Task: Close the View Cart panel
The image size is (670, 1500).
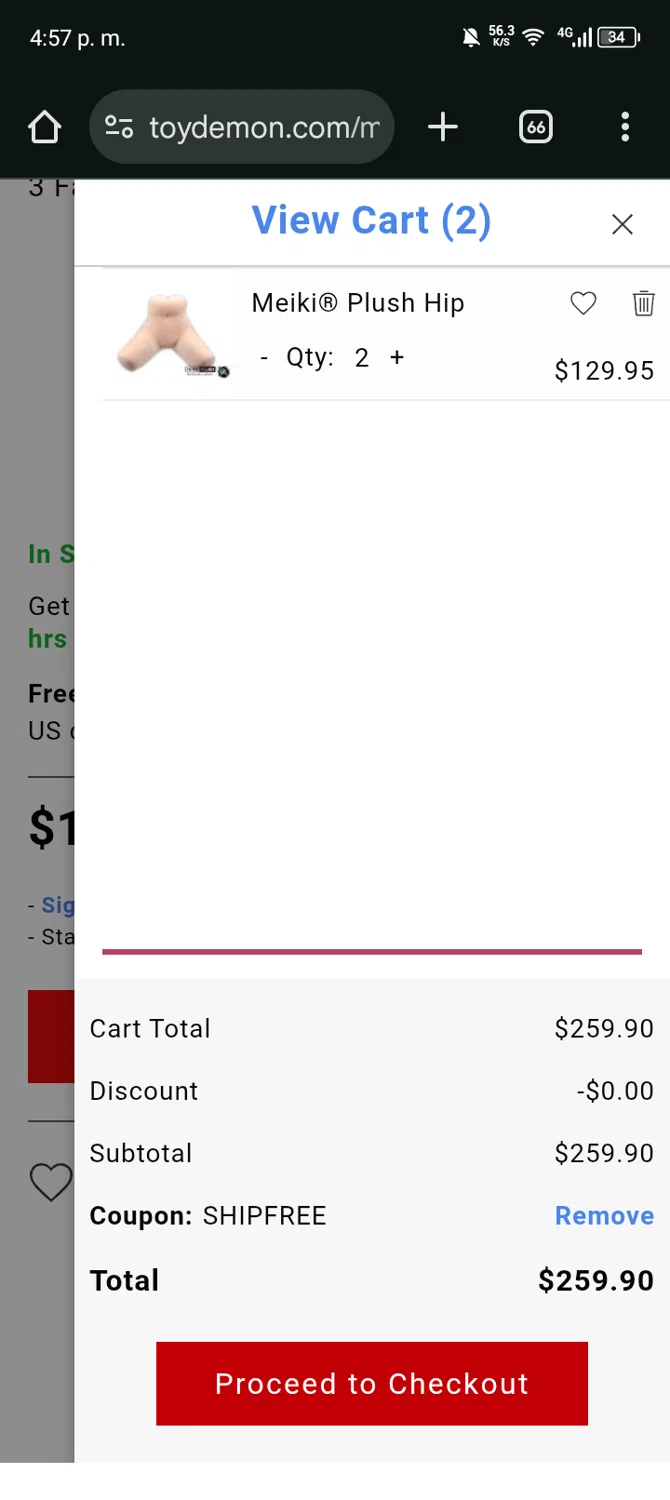Action: coord(622,224)
